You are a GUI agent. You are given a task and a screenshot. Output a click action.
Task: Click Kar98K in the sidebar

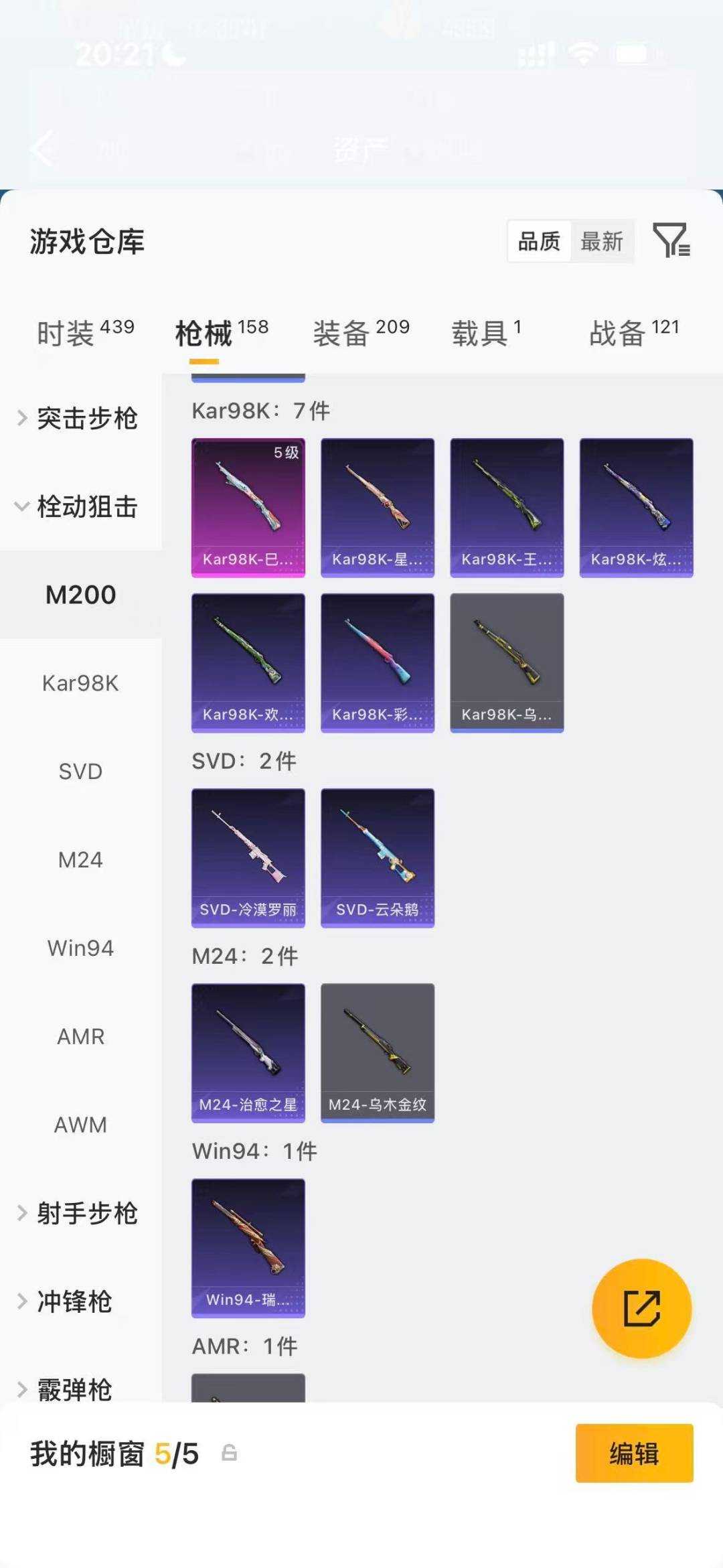[x=80, y=683]
